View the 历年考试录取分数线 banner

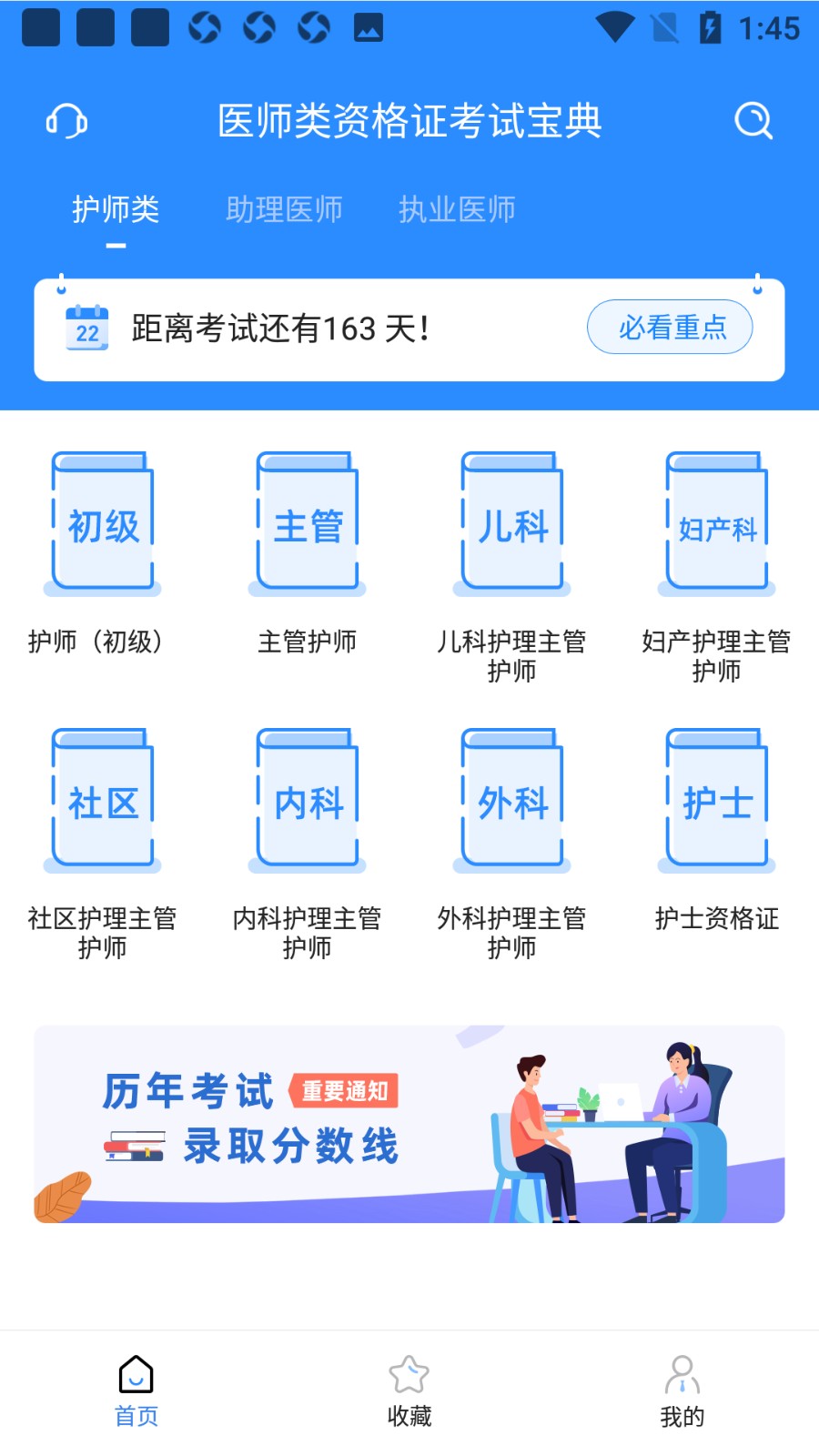point(409,1124)
